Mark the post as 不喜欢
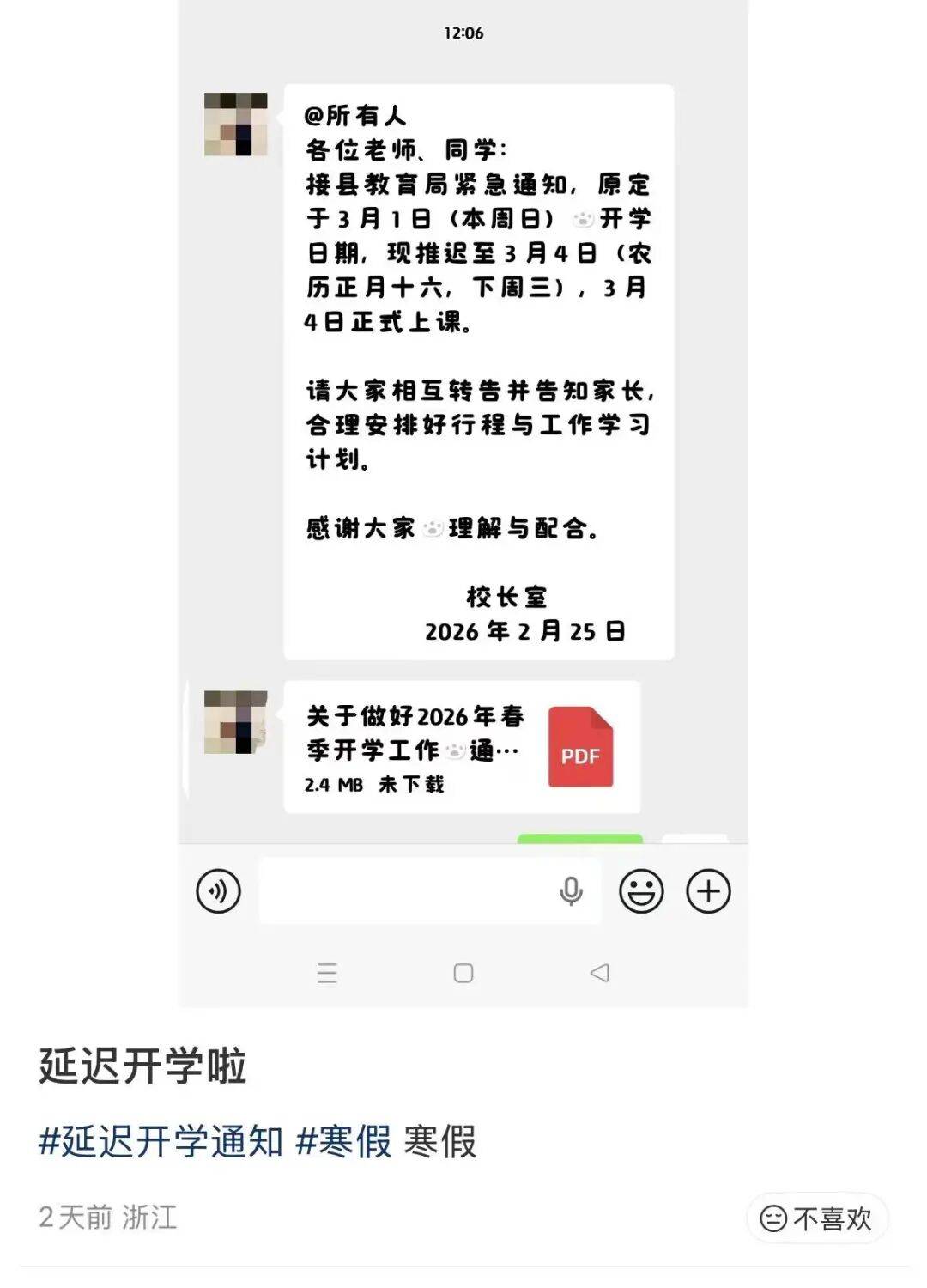The height and width of the screenshot is (1288, 927). coord(816,1218)
